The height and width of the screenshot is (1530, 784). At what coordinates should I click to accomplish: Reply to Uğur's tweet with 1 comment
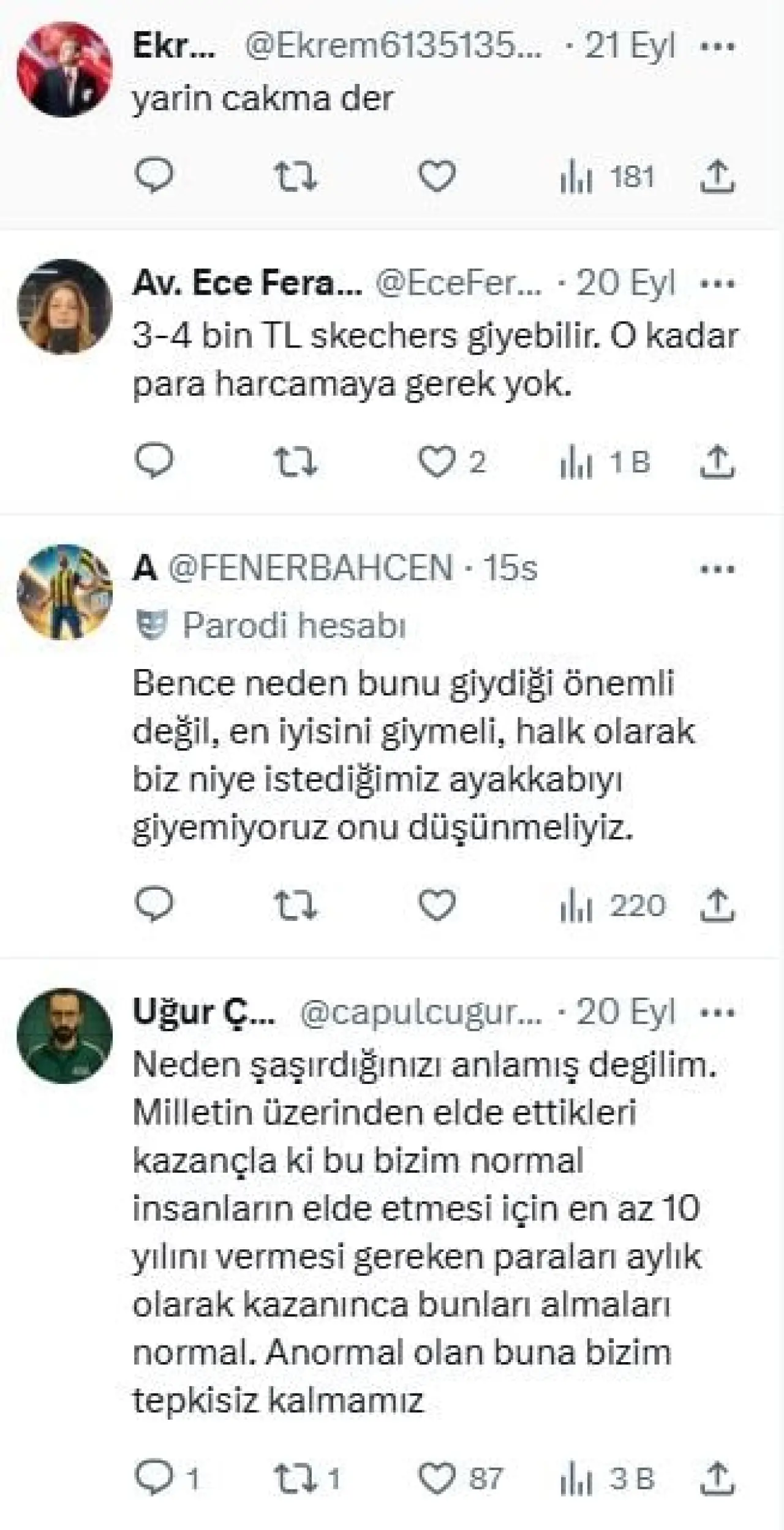(154, 1479)
